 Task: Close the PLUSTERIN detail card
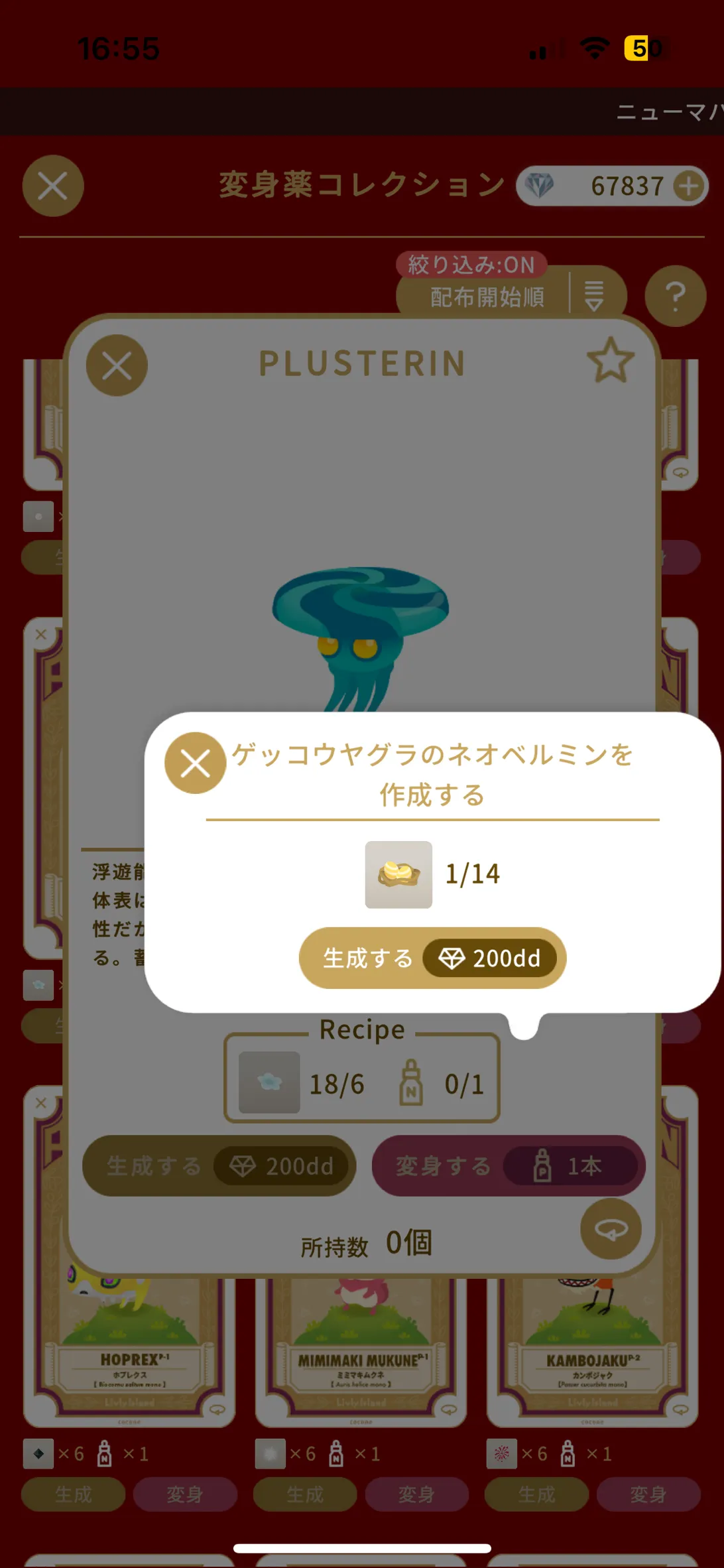tap(117, 365)
